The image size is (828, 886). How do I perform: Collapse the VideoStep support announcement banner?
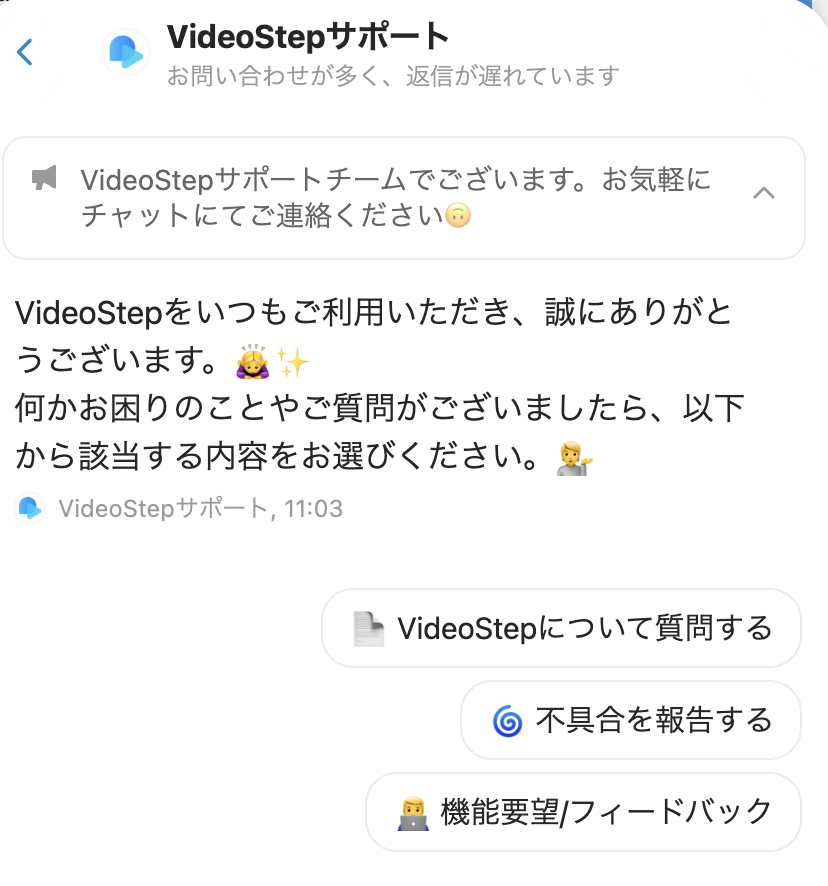pos(764,193)
